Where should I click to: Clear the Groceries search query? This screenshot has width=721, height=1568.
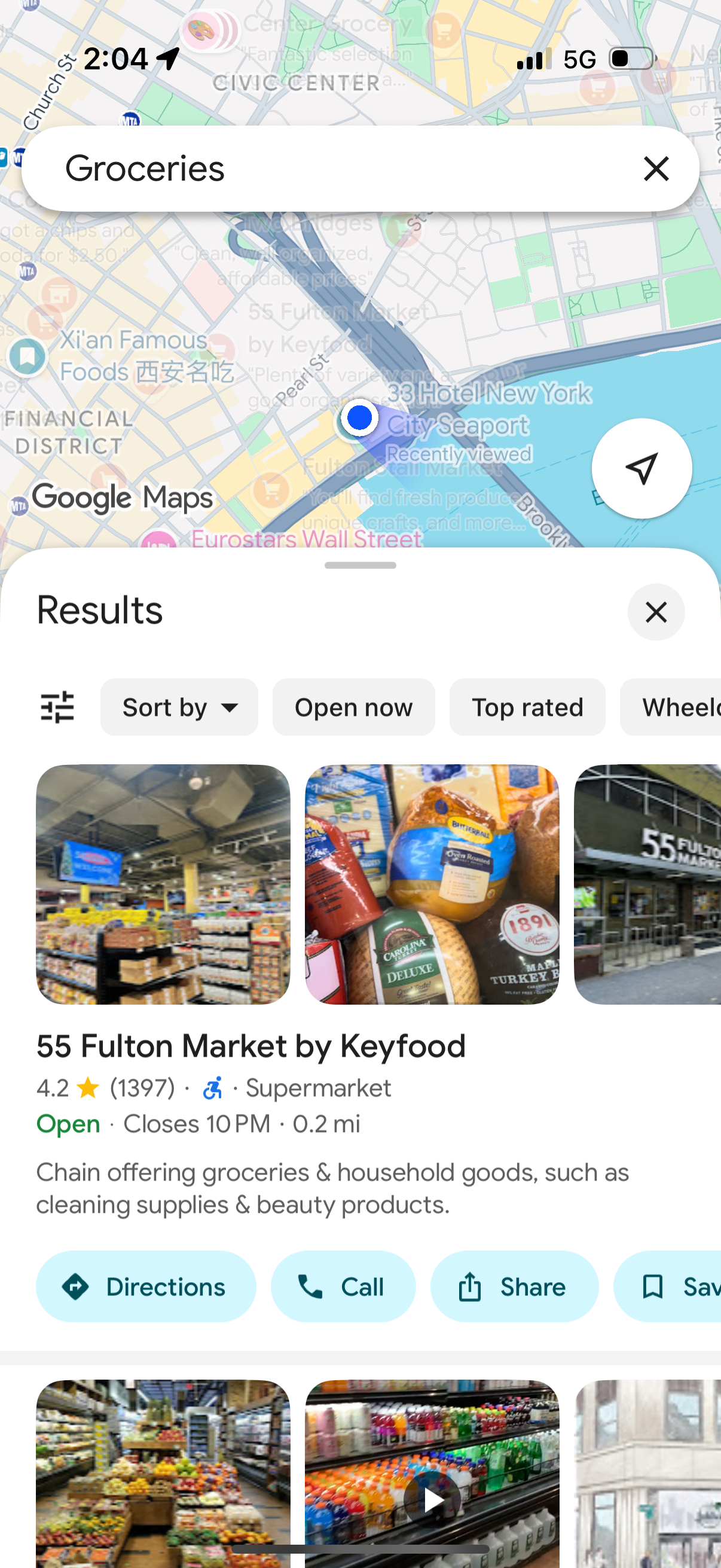point(656,169)
